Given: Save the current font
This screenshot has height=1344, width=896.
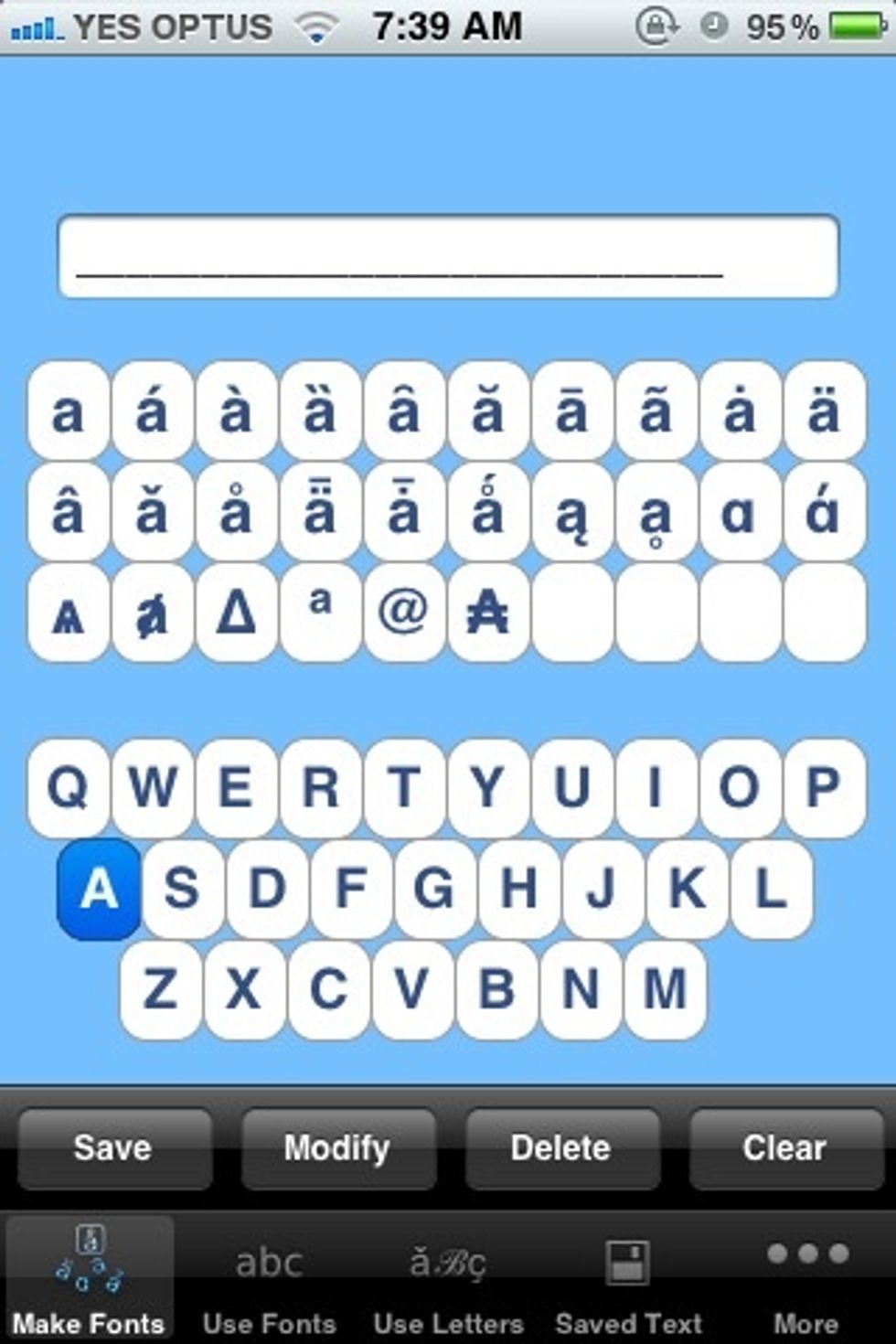Looking at the screenshot, I should (x=113, y=1148).
